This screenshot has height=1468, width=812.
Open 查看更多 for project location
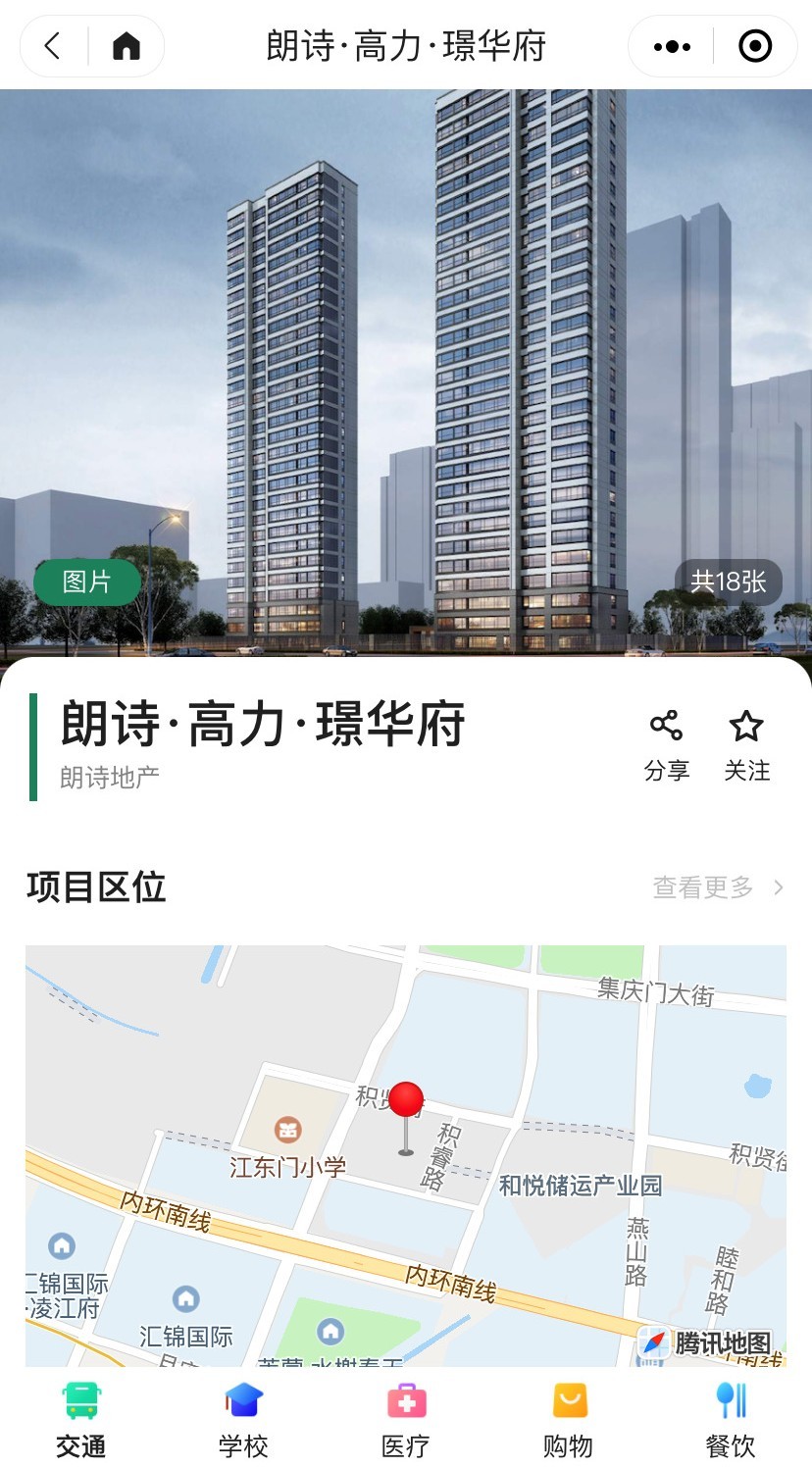click(x=719, y=887)
